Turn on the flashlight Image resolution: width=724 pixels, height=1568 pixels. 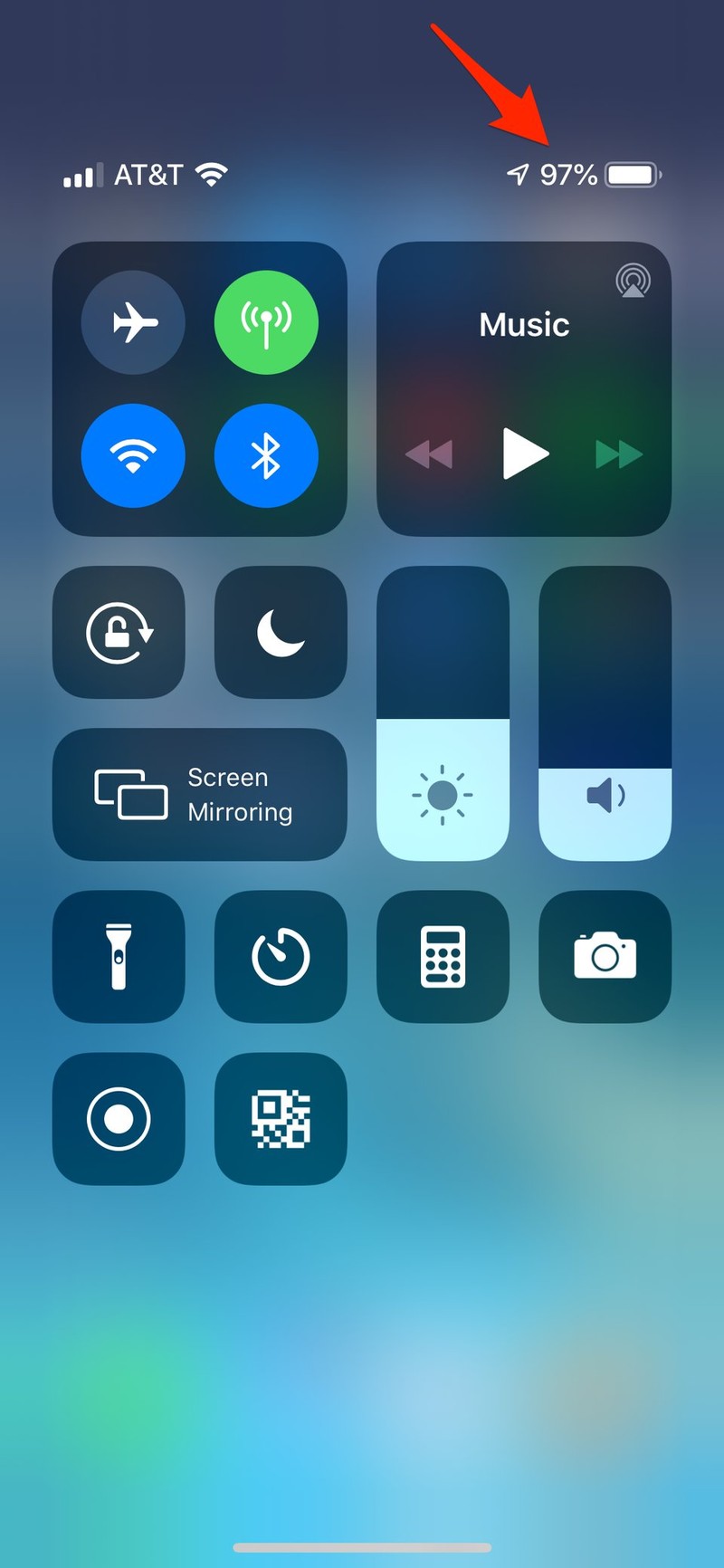tap(119, 956)
